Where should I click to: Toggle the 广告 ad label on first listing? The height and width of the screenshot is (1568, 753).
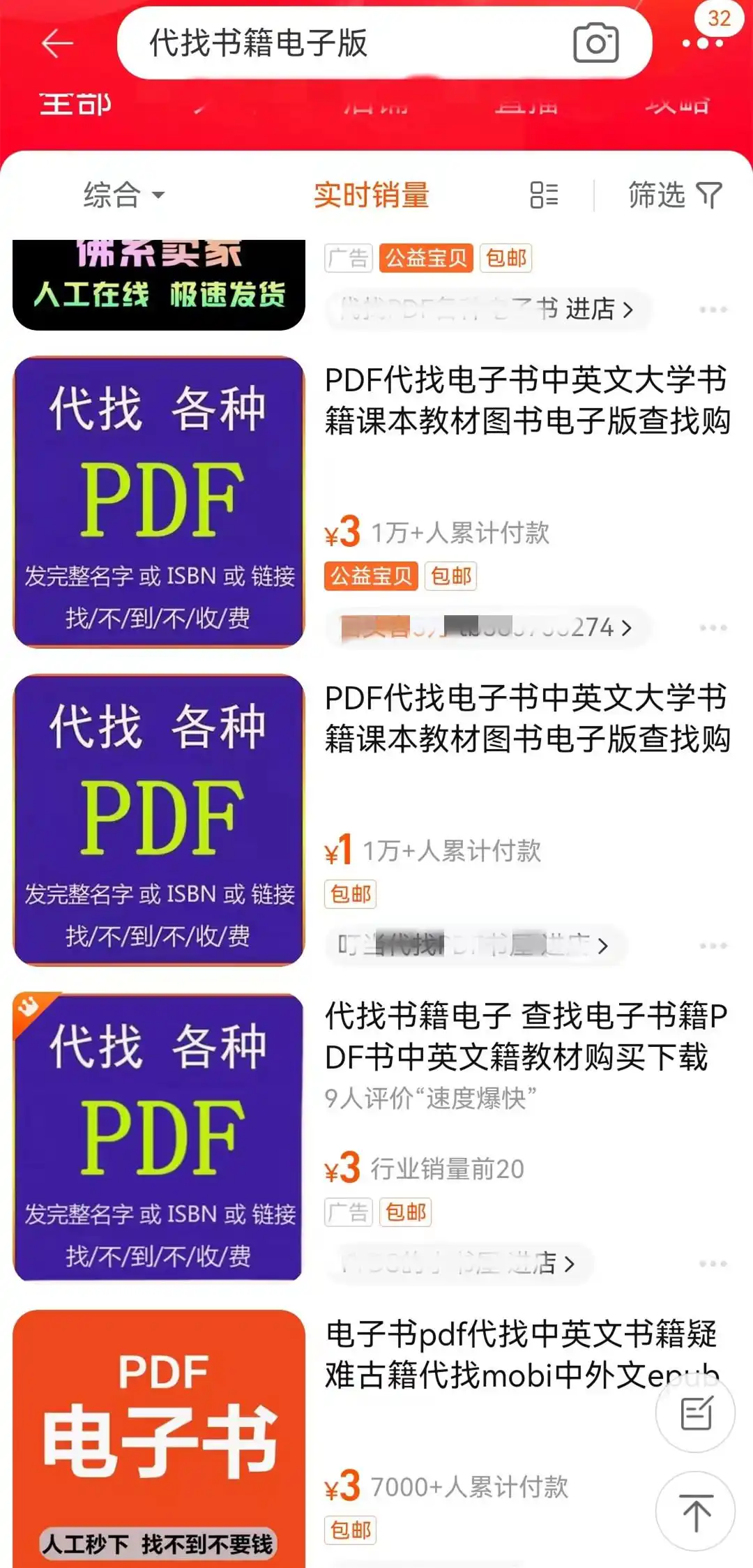347,258
